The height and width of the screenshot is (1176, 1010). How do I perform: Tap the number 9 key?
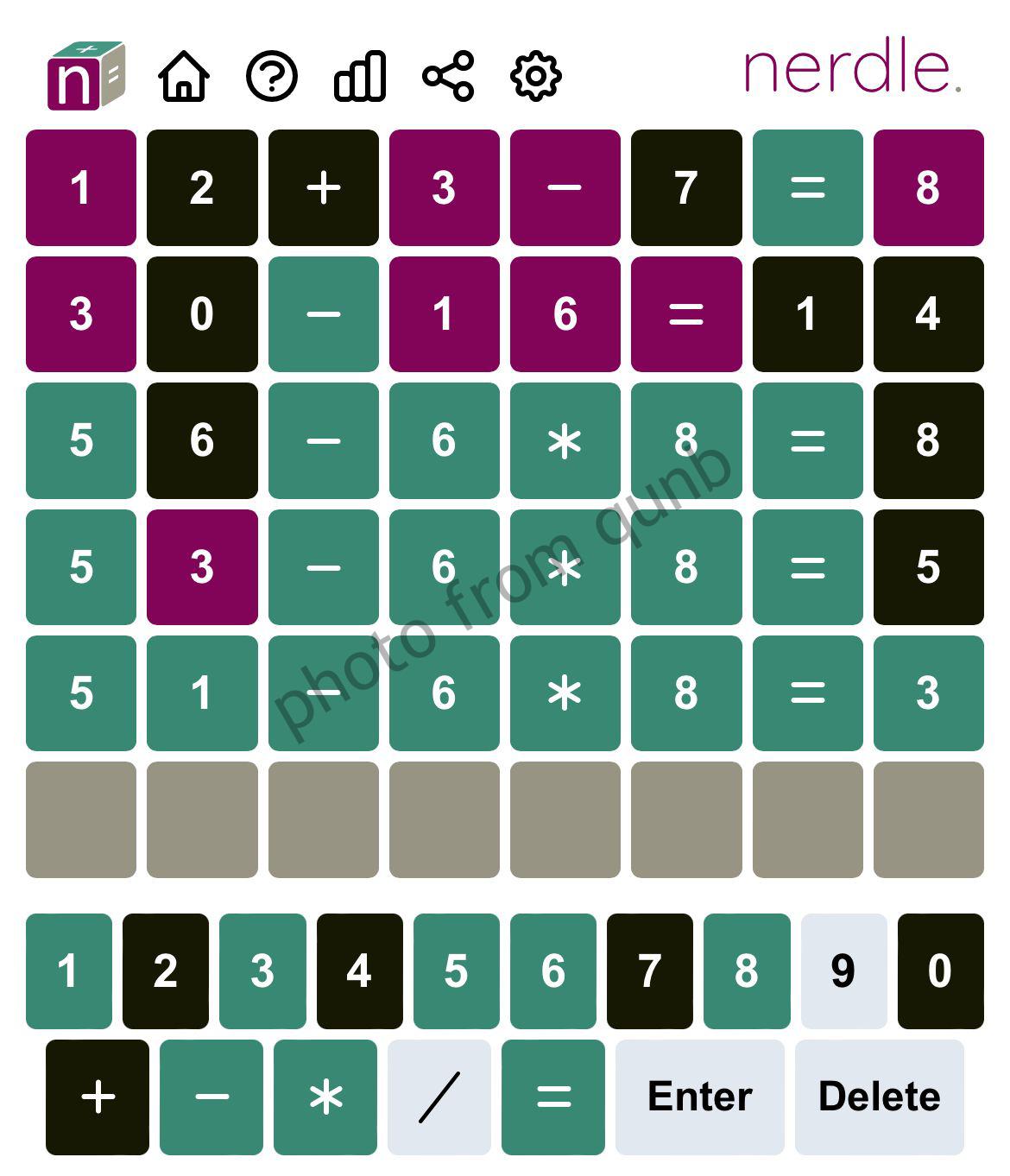tap(843, 971)
